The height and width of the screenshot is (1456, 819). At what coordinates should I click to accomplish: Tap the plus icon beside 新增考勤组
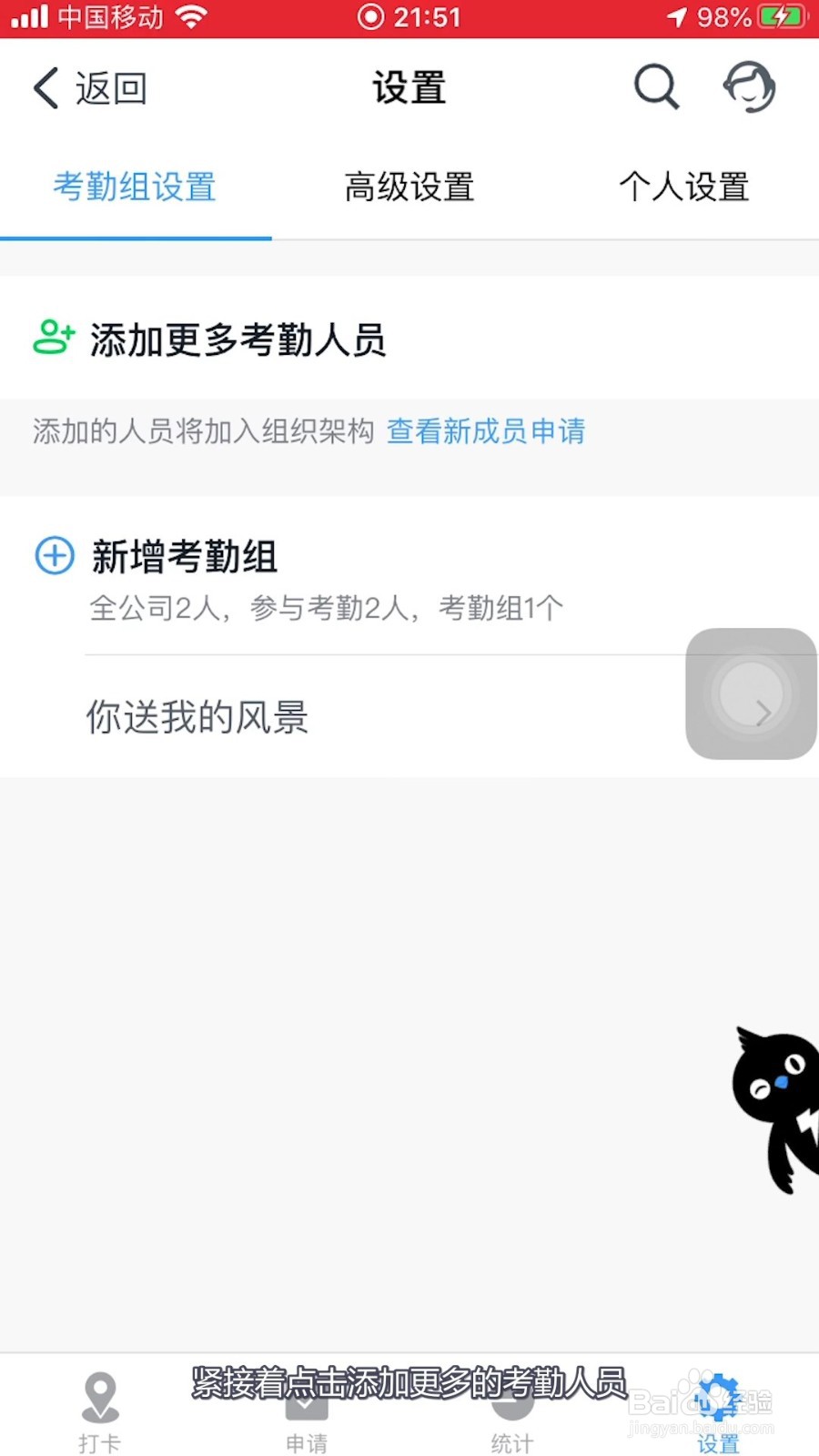coord(54,556)
